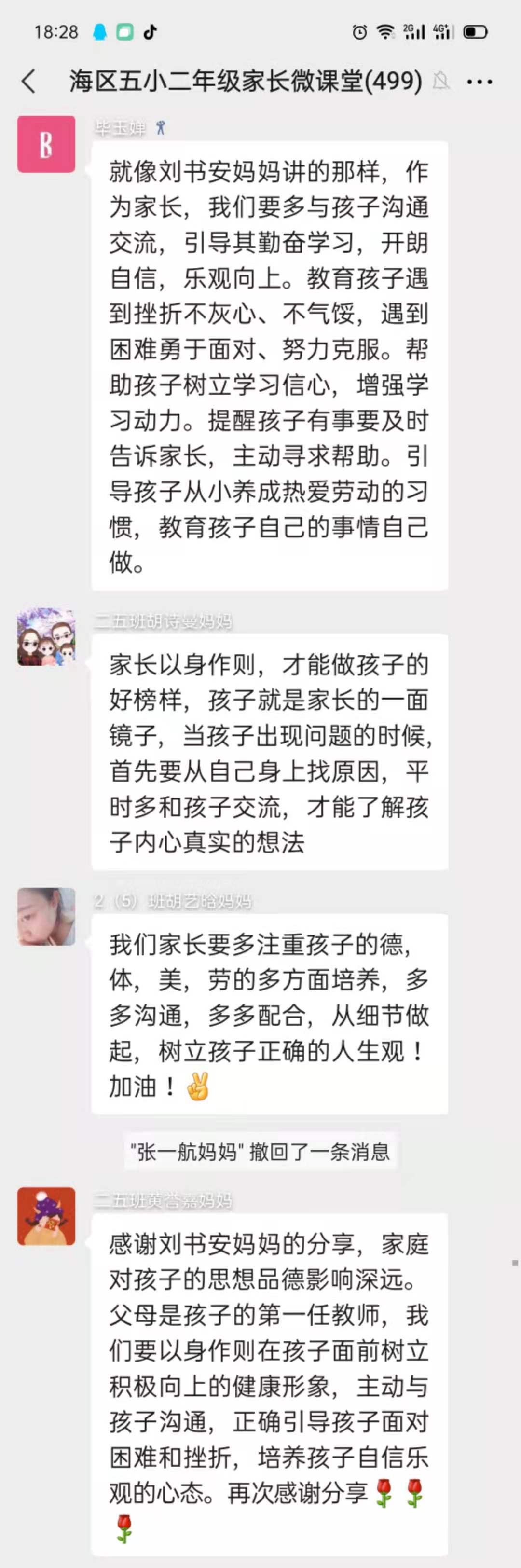View profile of 二五班胡诗曼妈妈 via avatar

[46, 637]
